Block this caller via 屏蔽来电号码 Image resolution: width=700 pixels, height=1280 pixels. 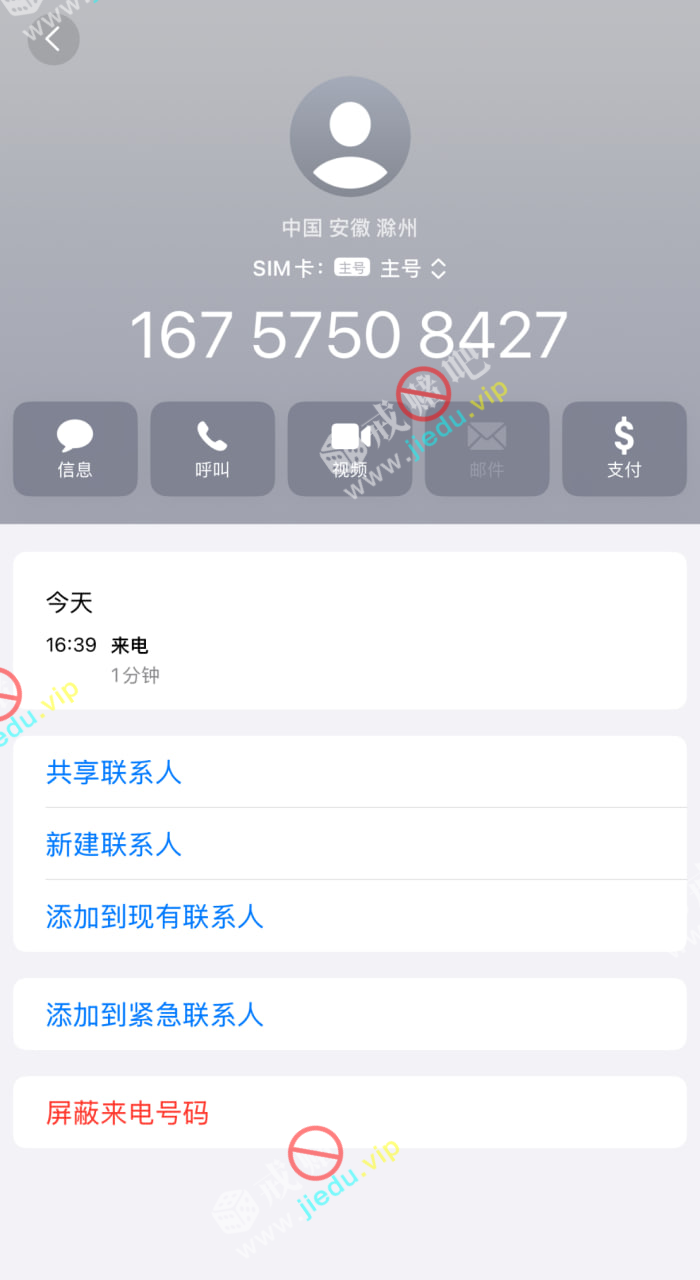point(127,1112)
